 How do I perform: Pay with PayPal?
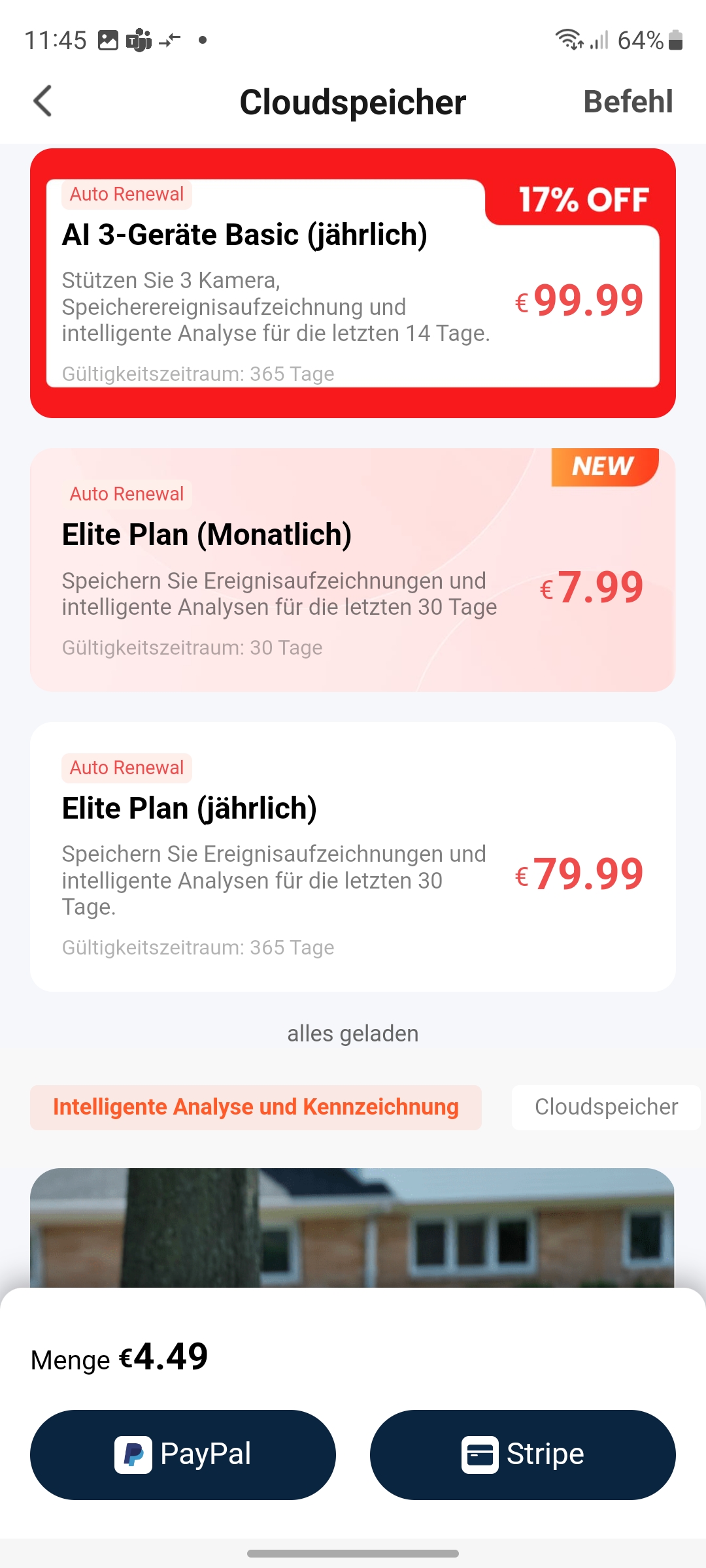click(183, 1454)
